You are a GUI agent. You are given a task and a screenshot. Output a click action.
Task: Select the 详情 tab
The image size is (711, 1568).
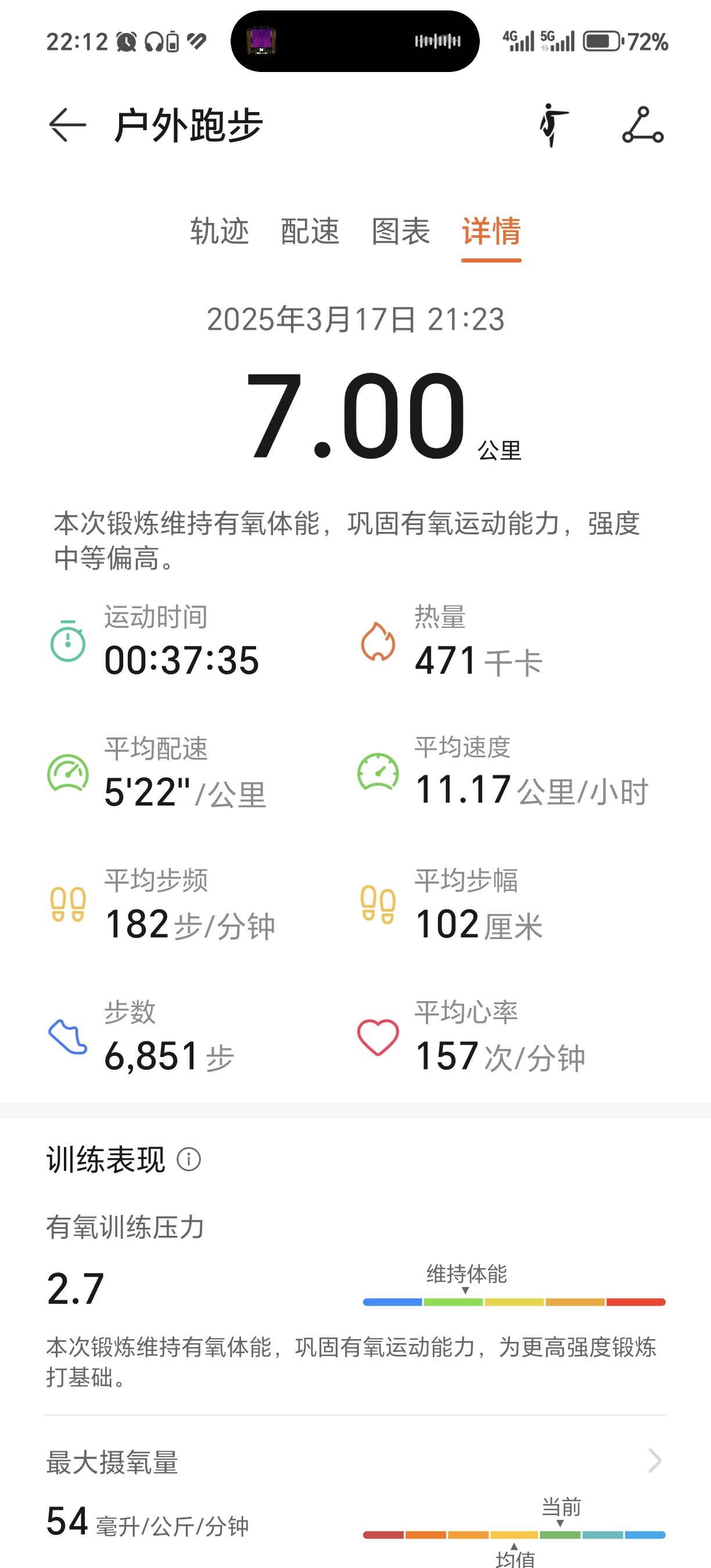click(x=491, y=231)
